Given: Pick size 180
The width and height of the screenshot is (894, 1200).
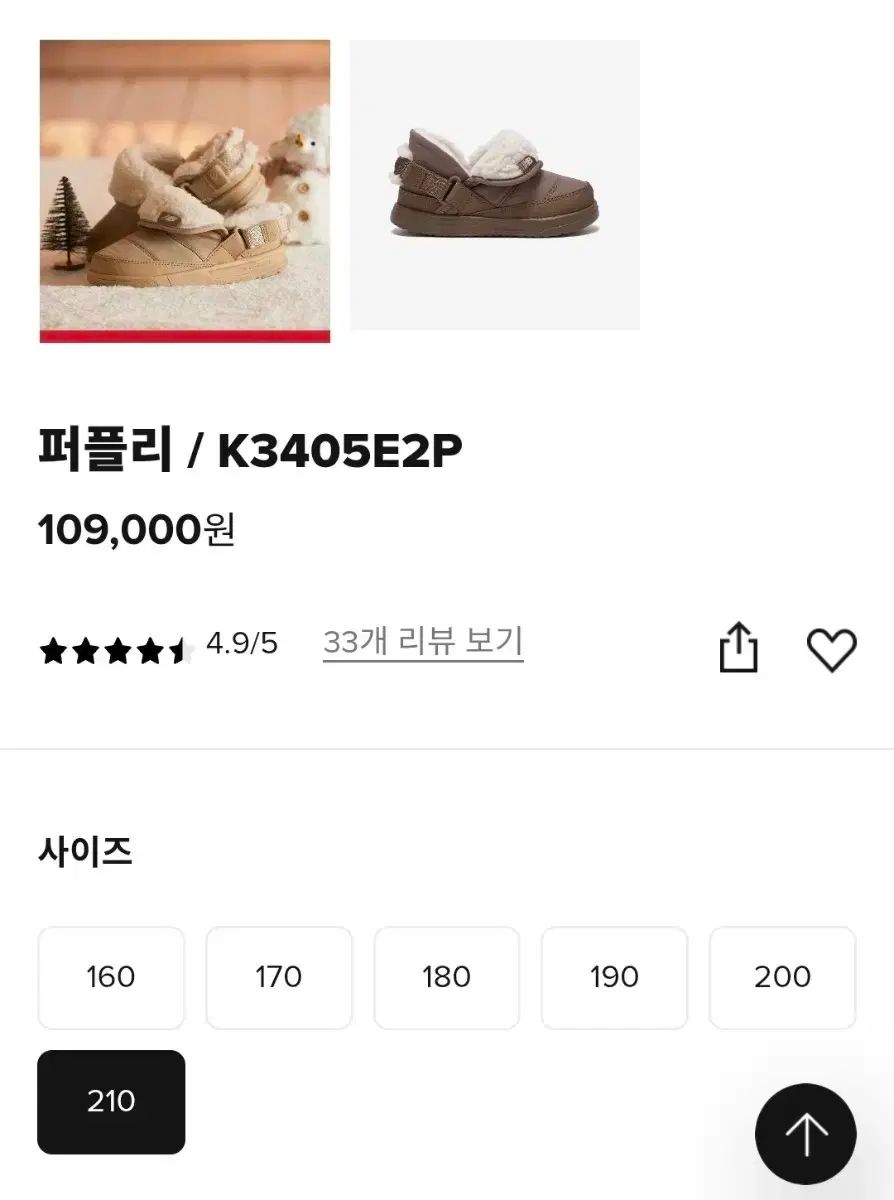Looking at the screenshot, I should pos(447,977).
